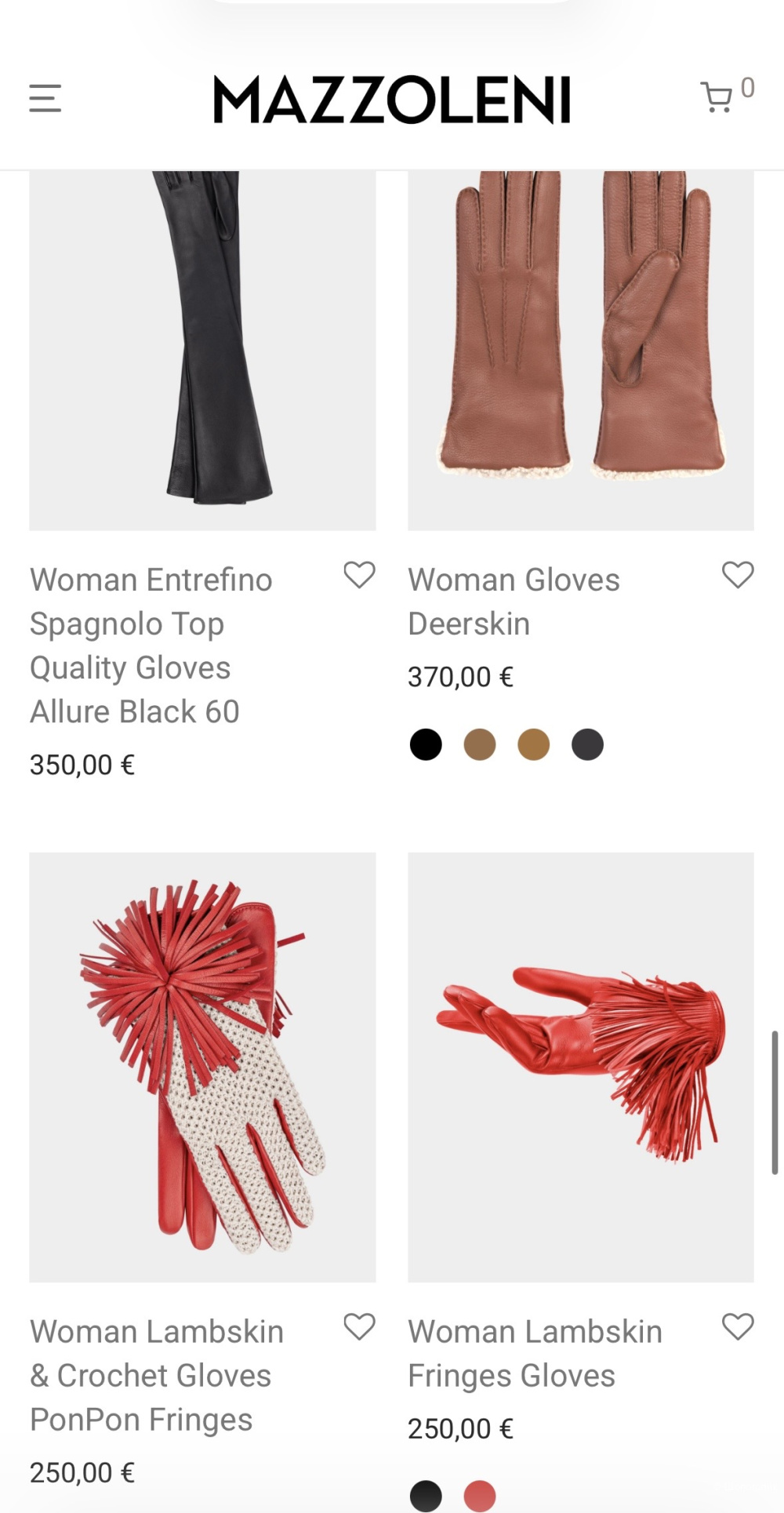Select black color for Deerskin gloves

pos(426,744)
